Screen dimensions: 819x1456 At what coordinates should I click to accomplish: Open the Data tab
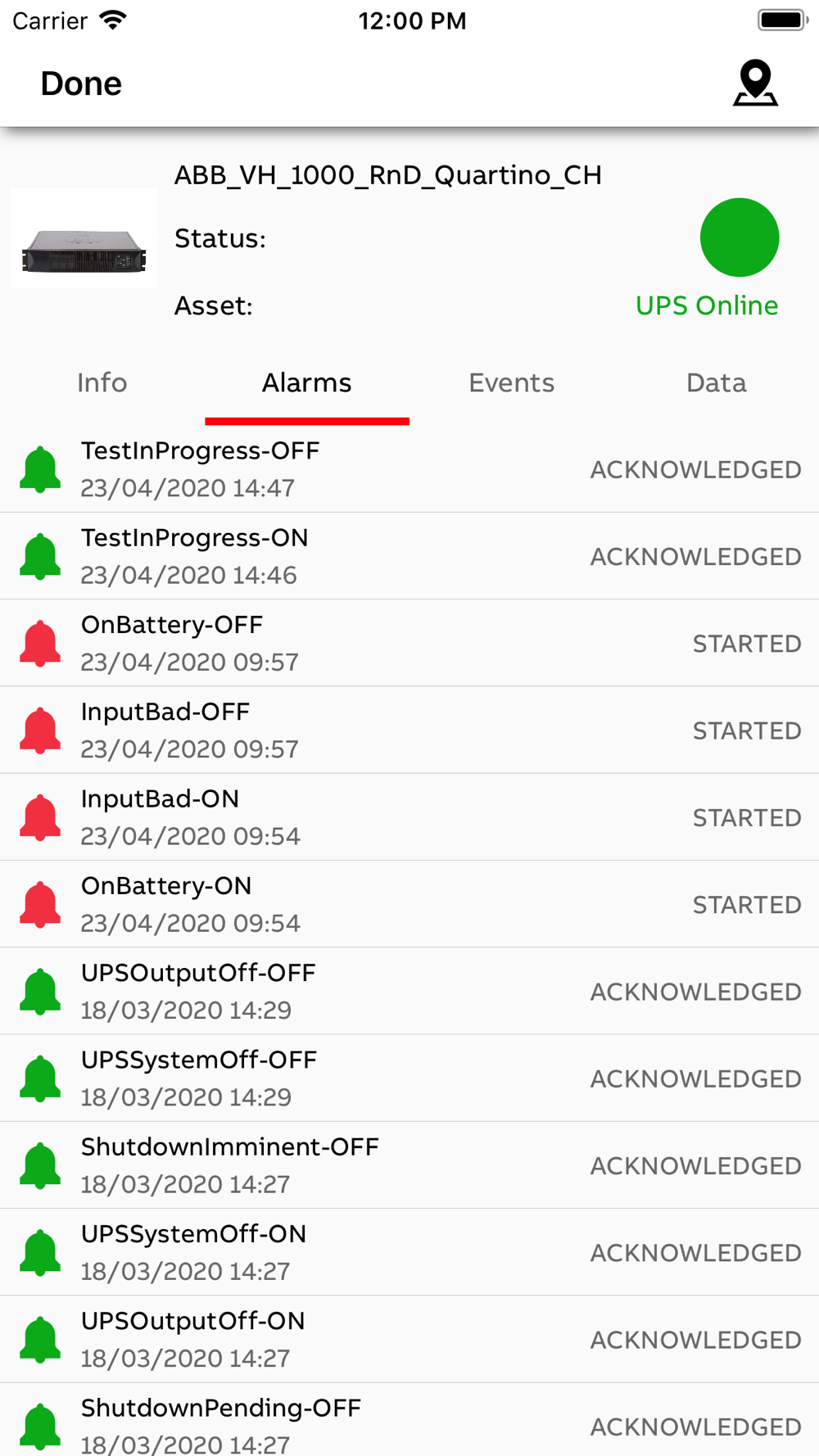pyautogui.click(x=717, y=382)
